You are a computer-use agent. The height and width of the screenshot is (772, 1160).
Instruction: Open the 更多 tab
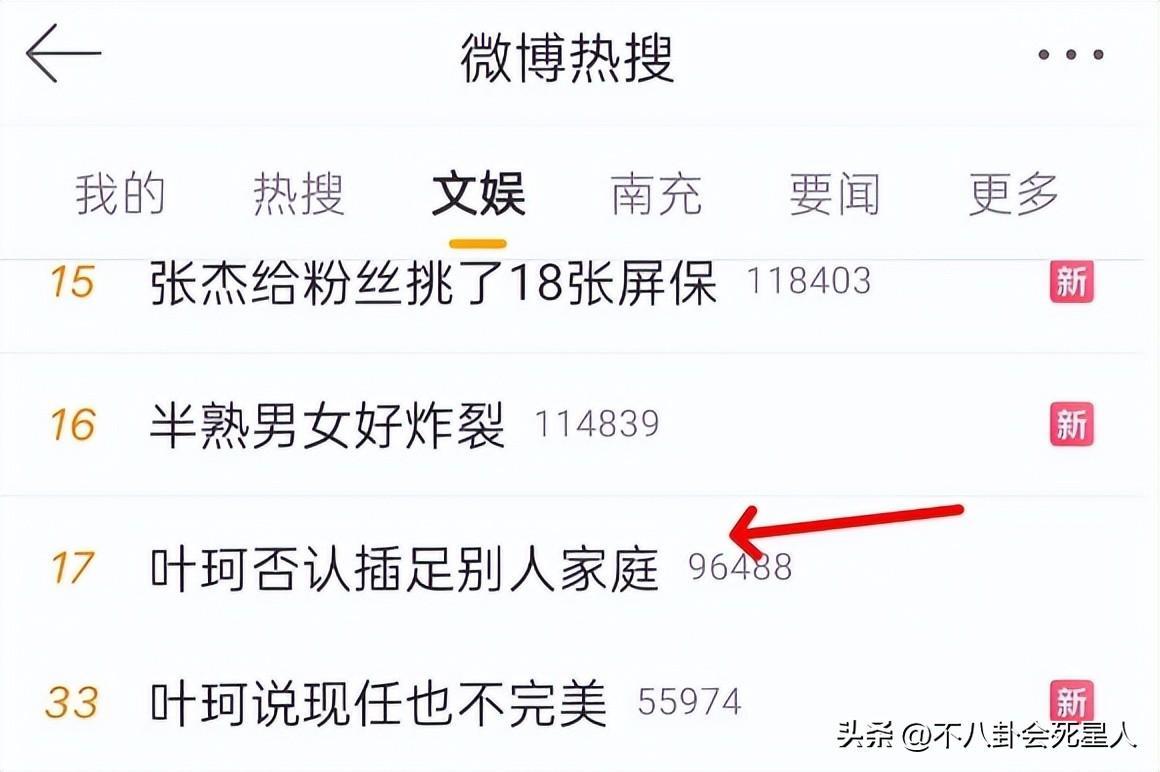(x=1013, y=195)
